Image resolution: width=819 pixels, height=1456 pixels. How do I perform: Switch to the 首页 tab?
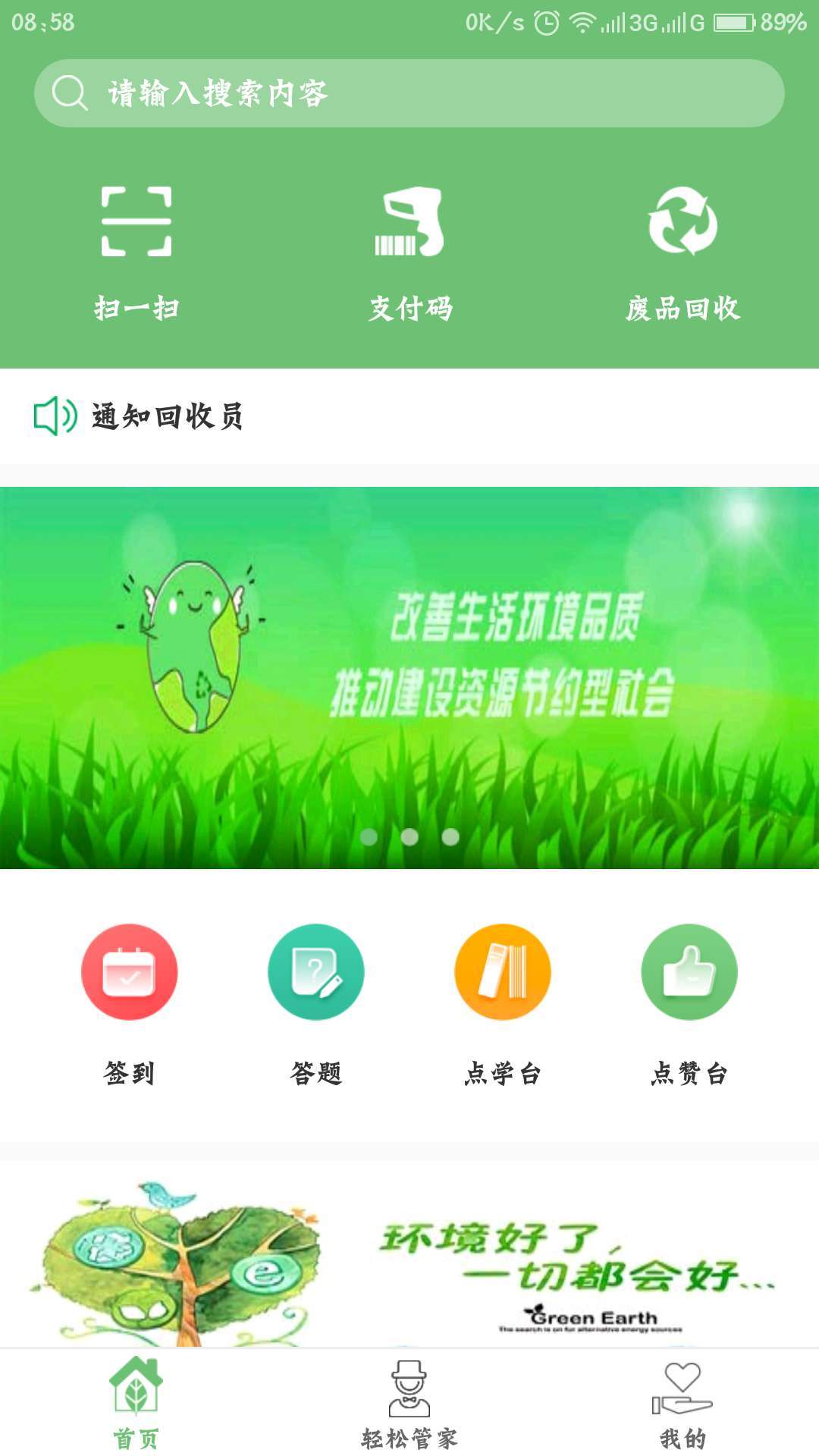pyautogui.click(x=136, y=1403)
